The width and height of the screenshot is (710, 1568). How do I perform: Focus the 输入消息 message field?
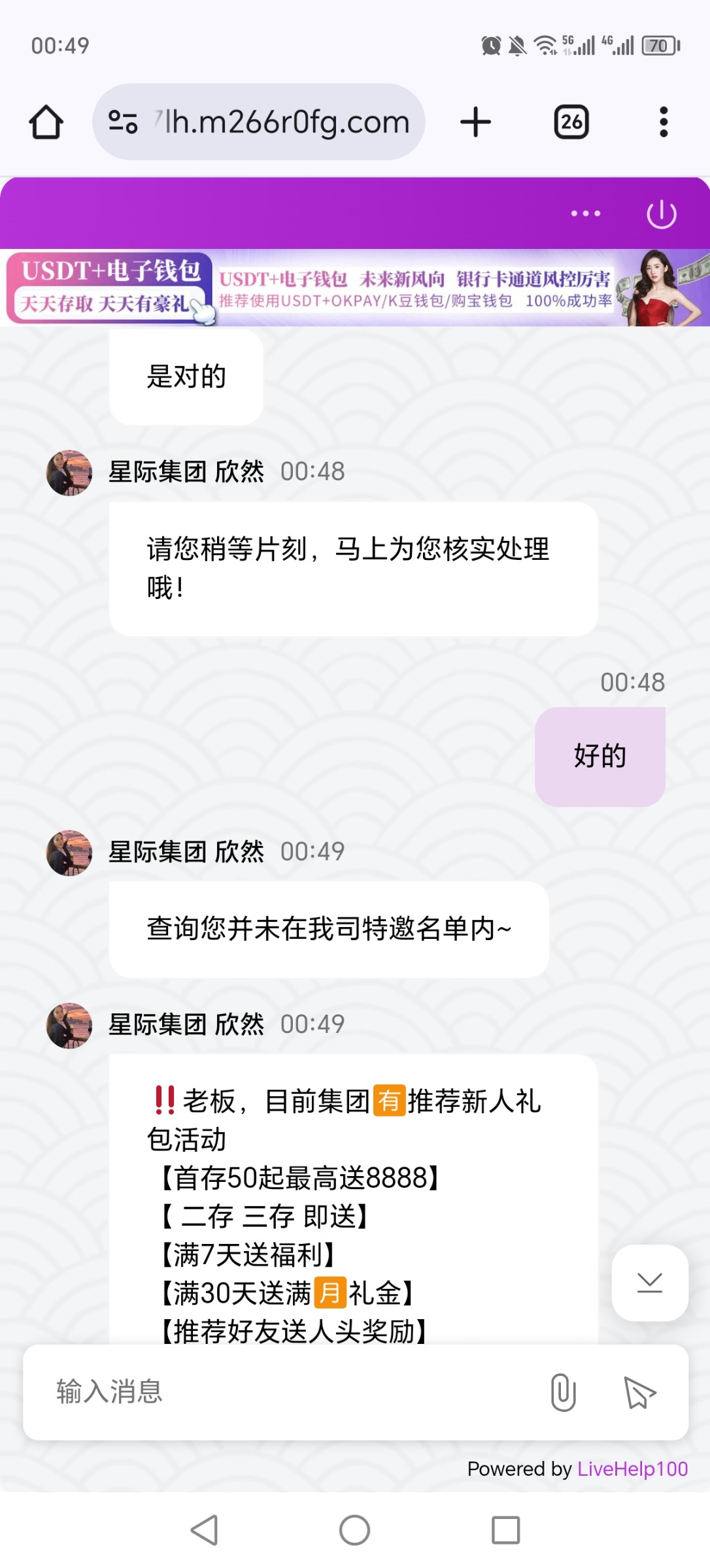288,1392
